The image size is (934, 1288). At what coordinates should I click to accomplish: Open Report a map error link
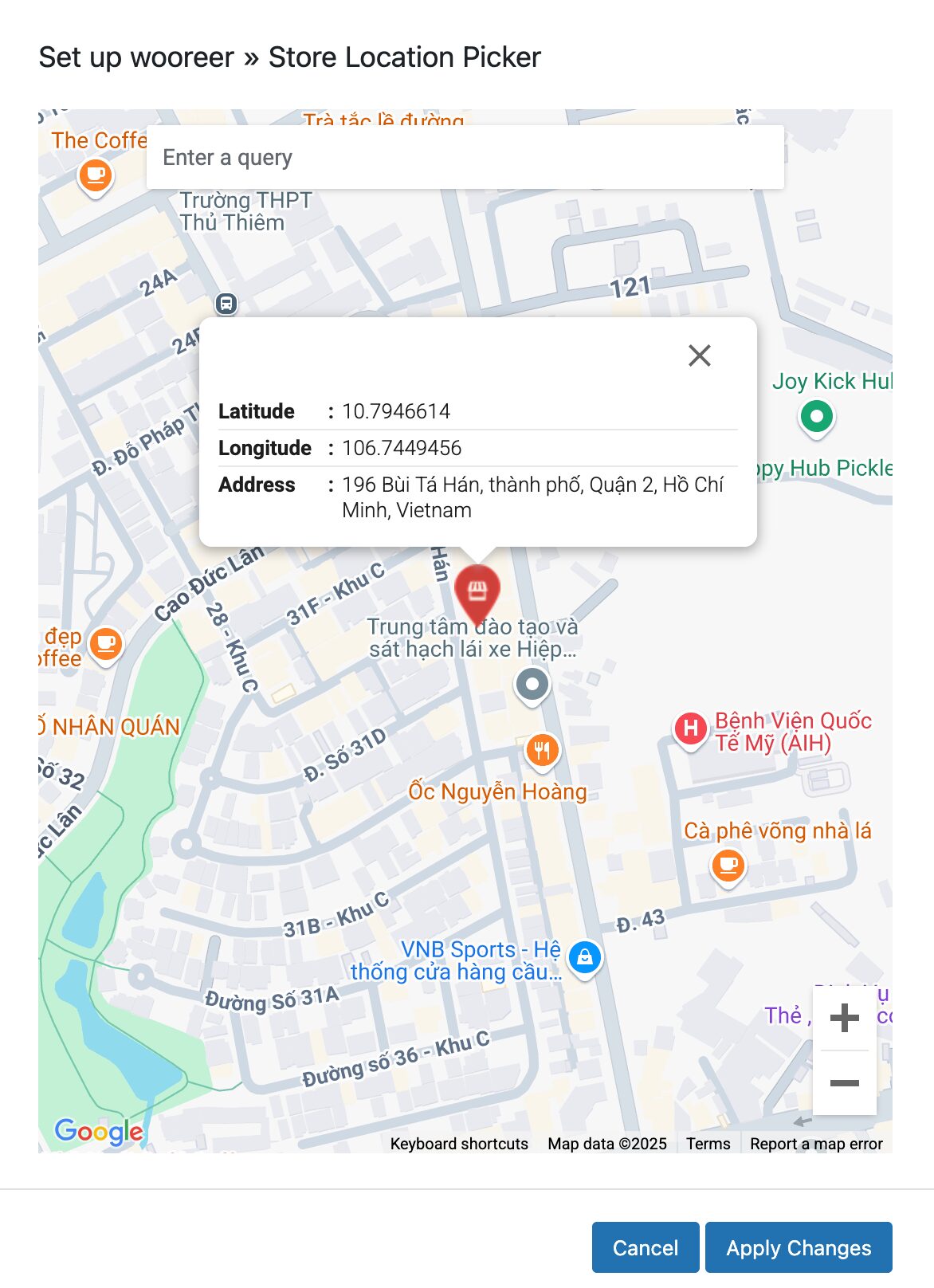click(x=816, y=1144)
